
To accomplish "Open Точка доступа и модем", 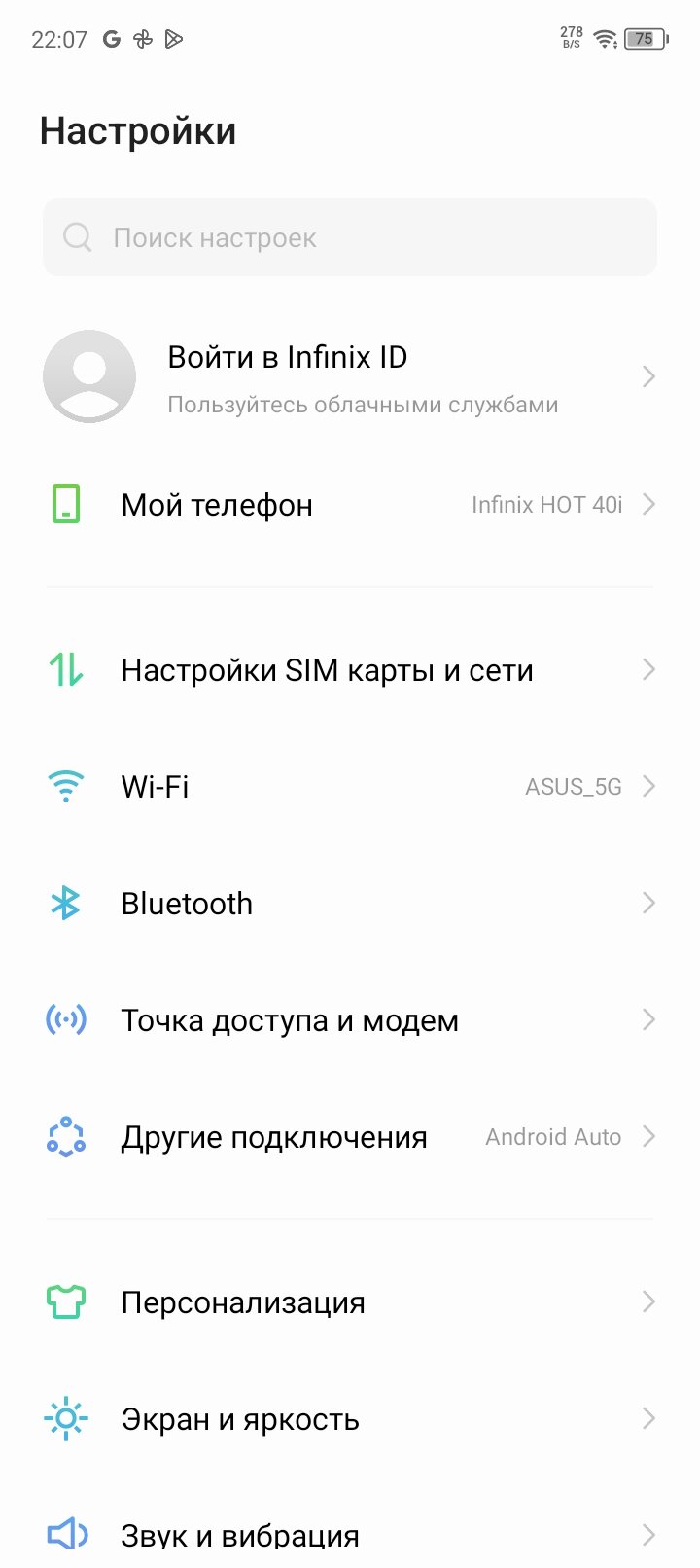I will (x=350, y=1020).
